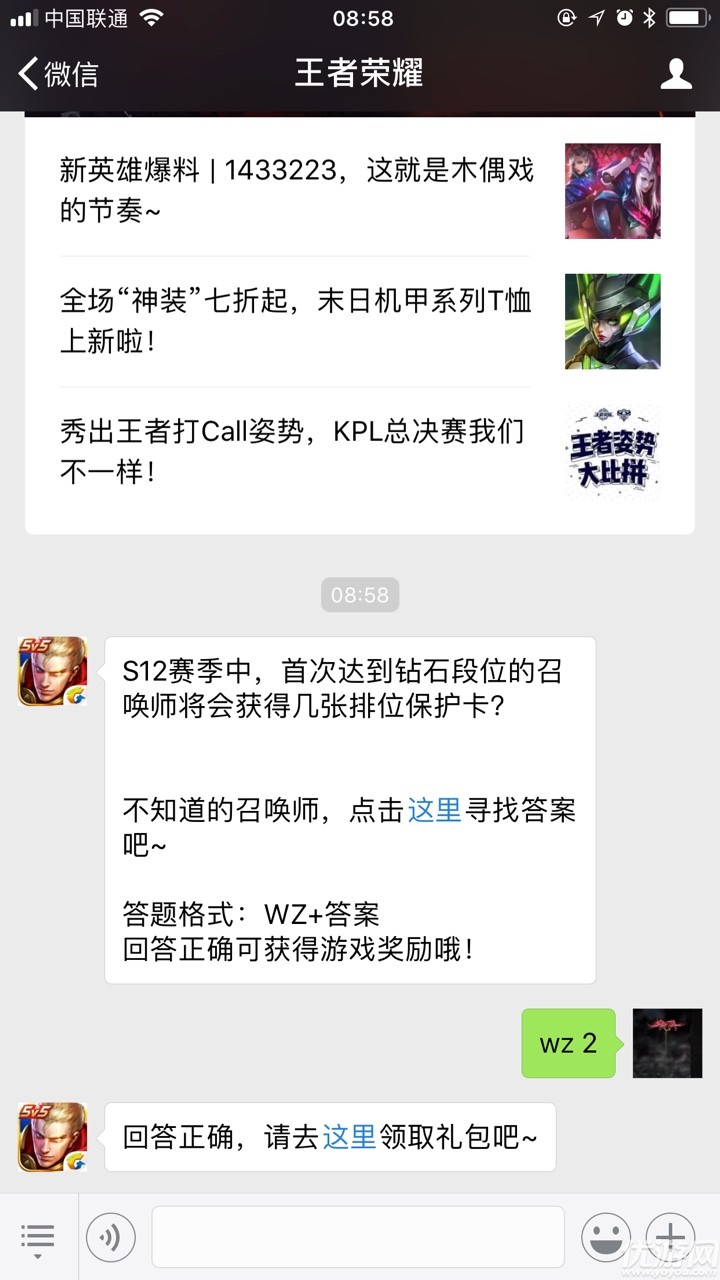Screen dimensions: 720x1280
Task: Switch to voice input mode
Action: coord(111,1237)
